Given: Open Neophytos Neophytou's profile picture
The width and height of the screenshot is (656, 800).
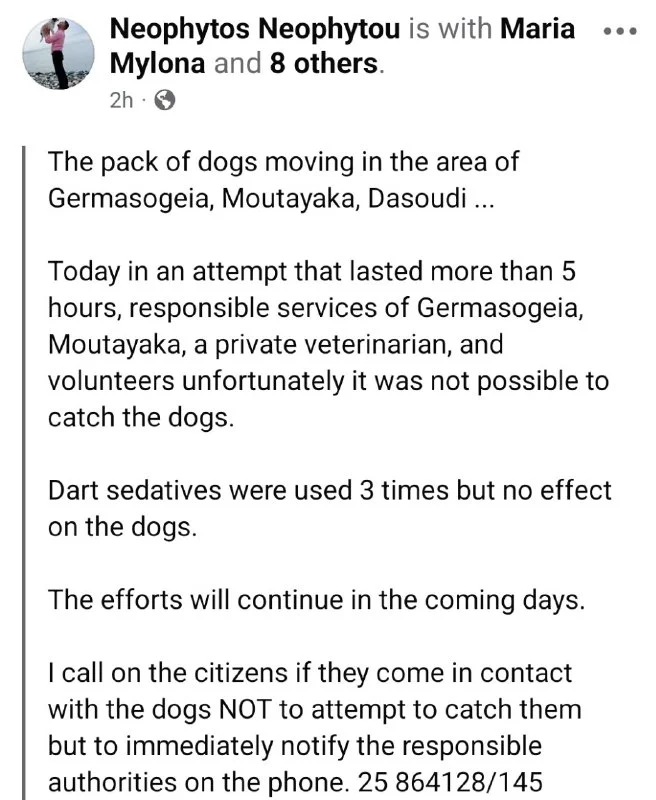Looking at the screenshot, I should pos(58,51).
